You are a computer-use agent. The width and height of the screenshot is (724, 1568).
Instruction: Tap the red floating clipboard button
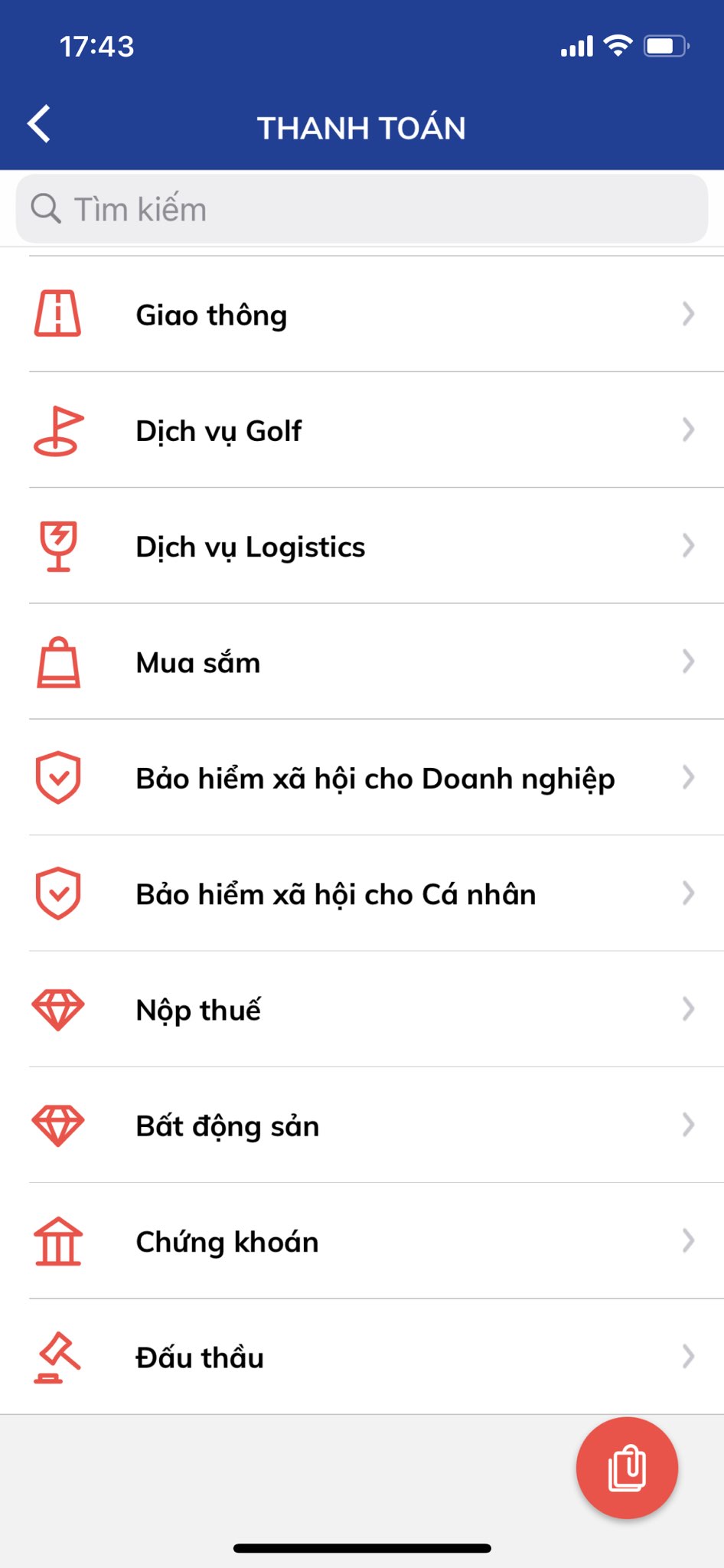click(x=627, y=1468)
